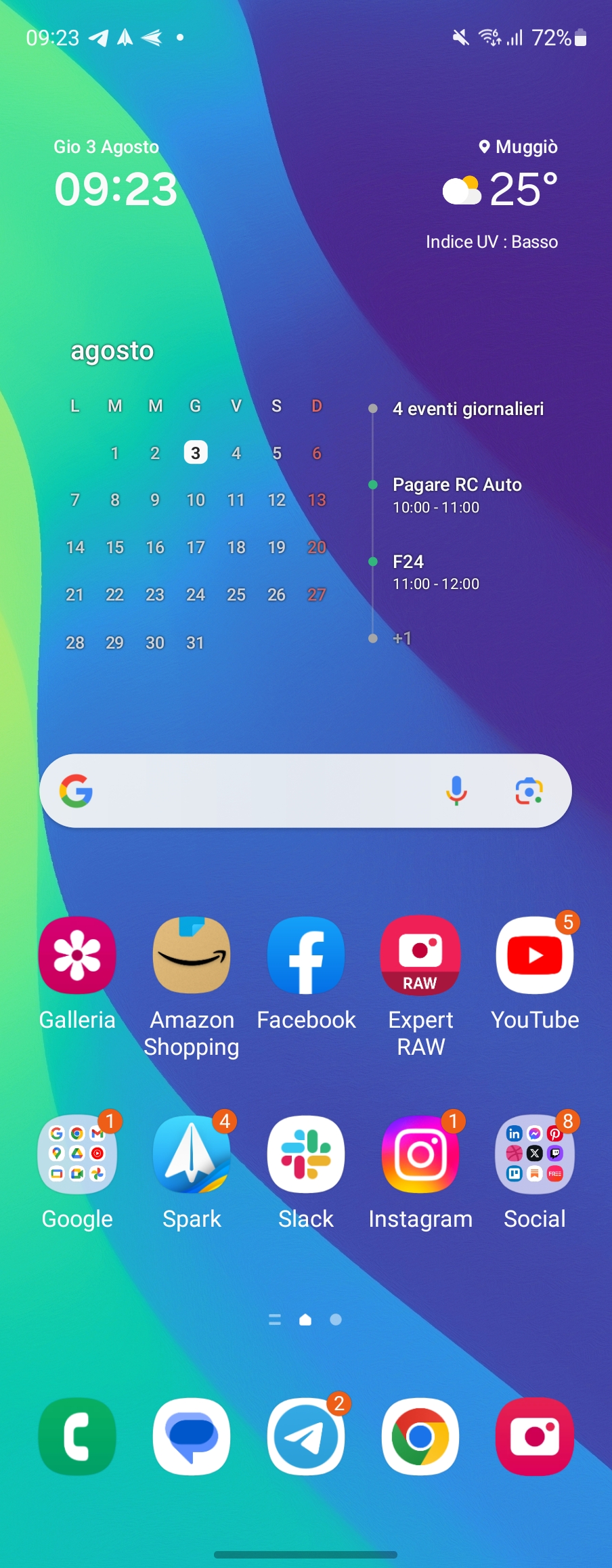Open Instagram
The width and height of the screenshot is (612, 1568).
coord(420,1154)
